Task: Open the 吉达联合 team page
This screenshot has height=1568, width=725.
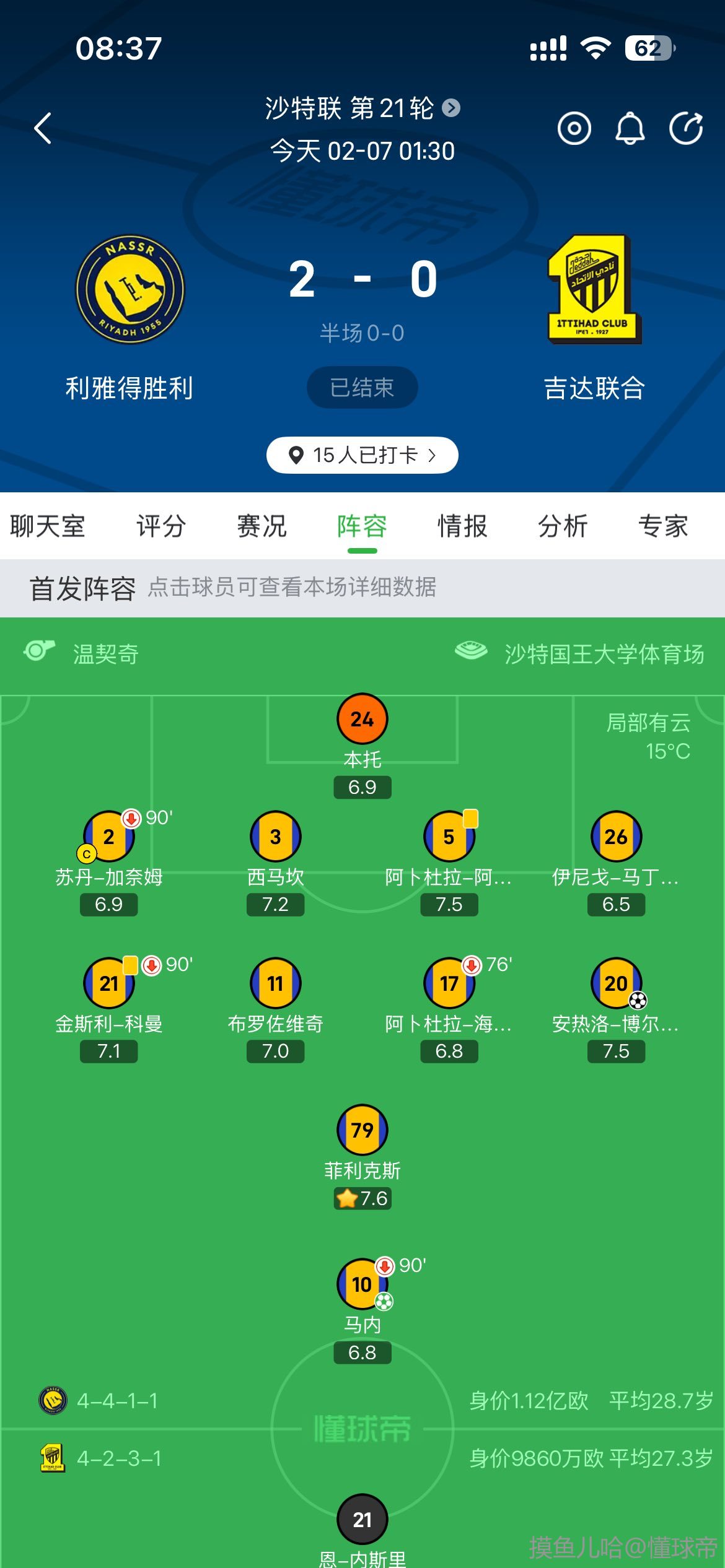Action: click(594, 290)
